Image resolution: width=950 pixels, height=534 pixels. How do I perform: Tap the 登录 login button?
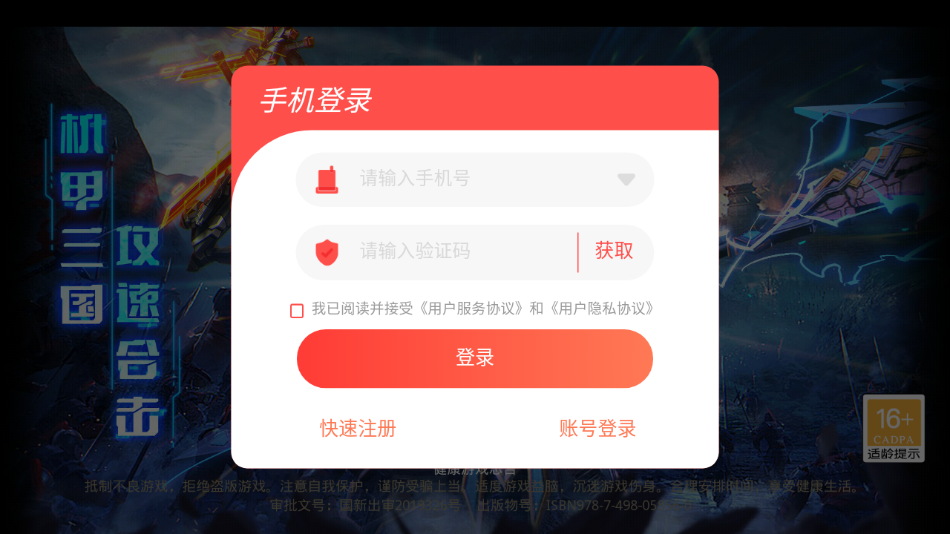point(475,358)
